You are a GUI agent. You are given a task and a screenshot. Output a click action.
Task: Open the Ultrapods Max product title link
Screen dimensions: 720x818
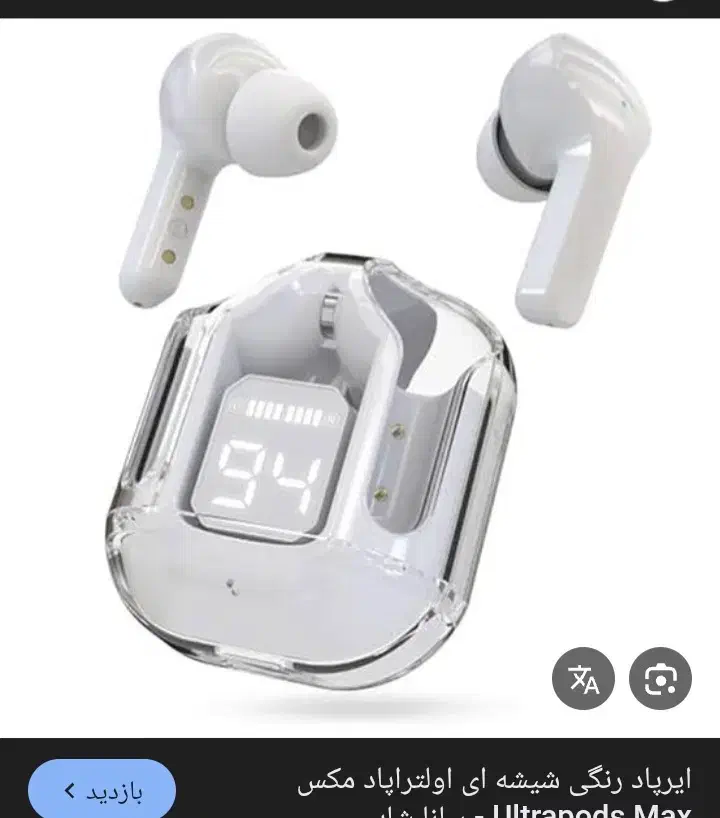tap(494, 795)
